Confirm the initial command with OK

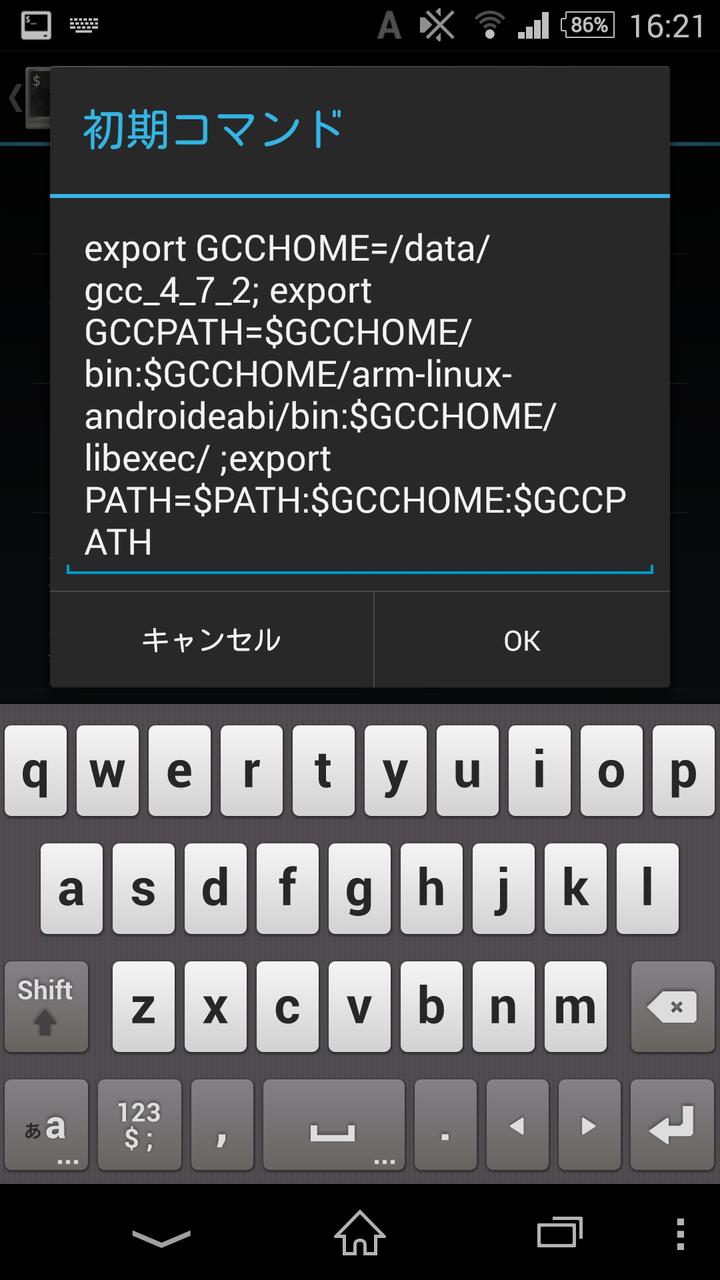(522, 640)
